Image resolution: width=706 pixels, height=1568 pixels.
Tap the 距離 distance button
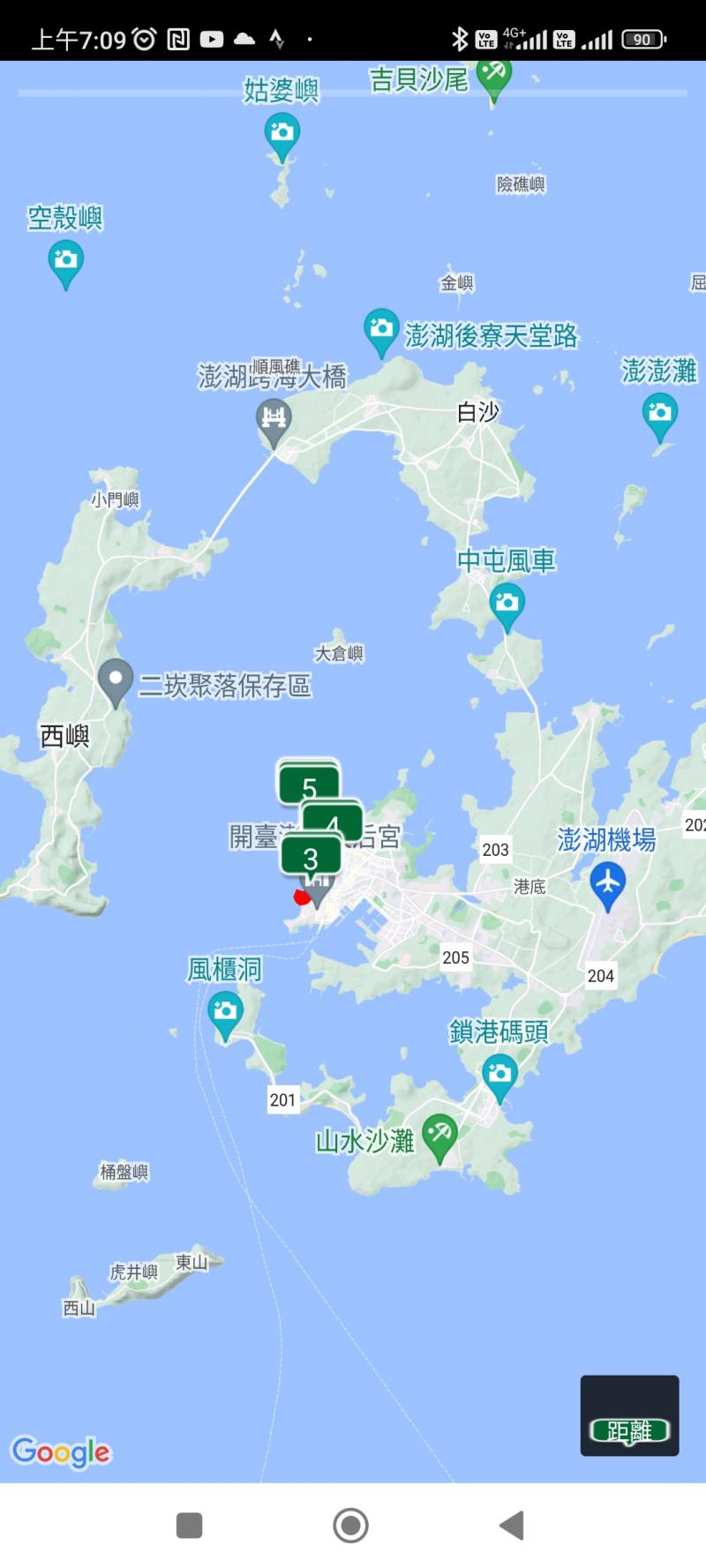click(629, 1430)
